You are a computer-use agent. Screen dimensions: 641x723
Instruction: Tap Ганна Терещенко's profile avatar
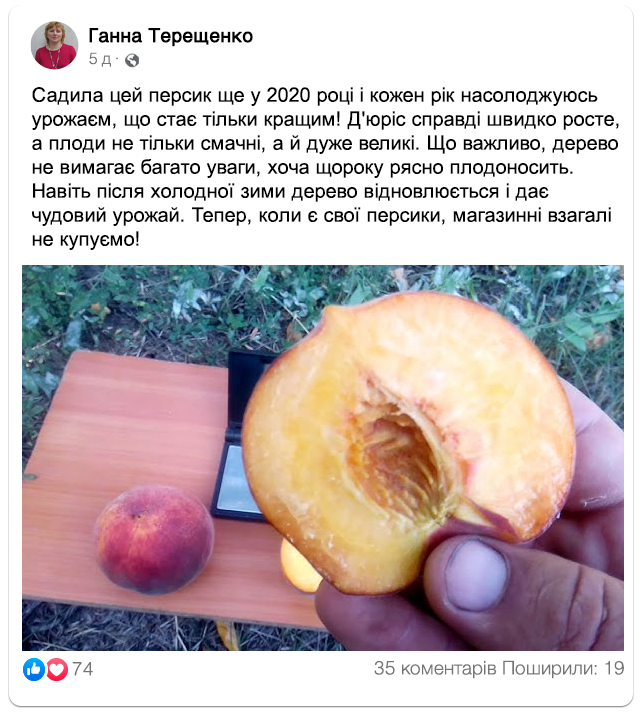[x=54, y=45]
